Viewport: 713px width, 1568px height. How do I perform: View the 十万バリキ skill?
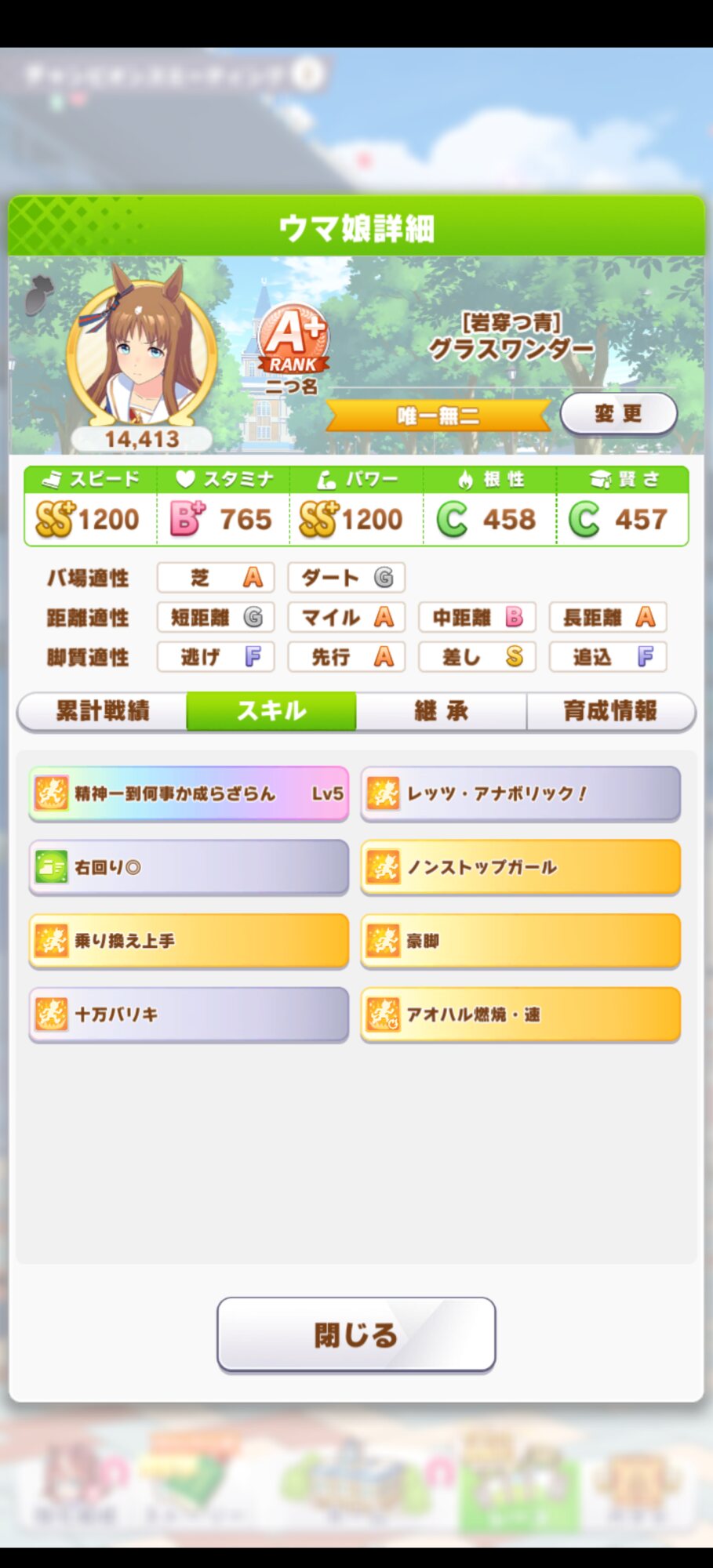(x=188, y=1014)
